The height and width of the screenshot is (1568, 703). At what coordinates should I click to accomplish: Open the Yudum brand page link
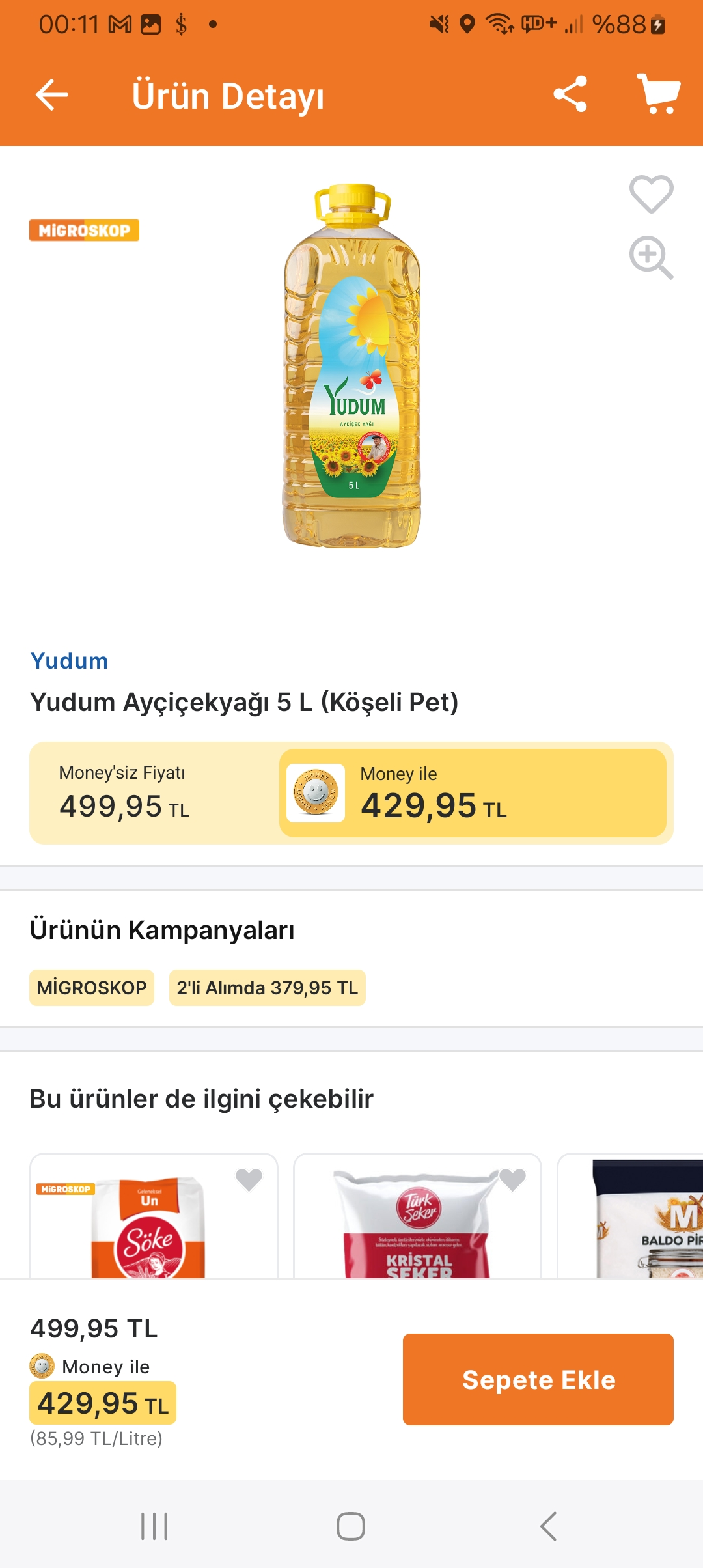pyautogui.click(x=68, y=661)
